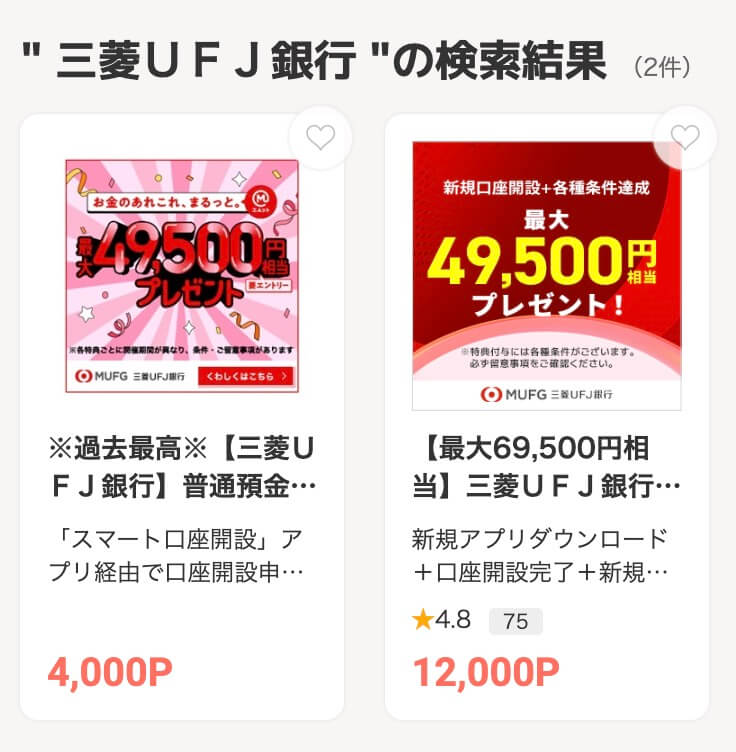Screen dimensions: 736x752
Task: Favorite the 4,000P 三菱UFJ銀行 offer via heart icon
Action: click(x=320, y=138)
